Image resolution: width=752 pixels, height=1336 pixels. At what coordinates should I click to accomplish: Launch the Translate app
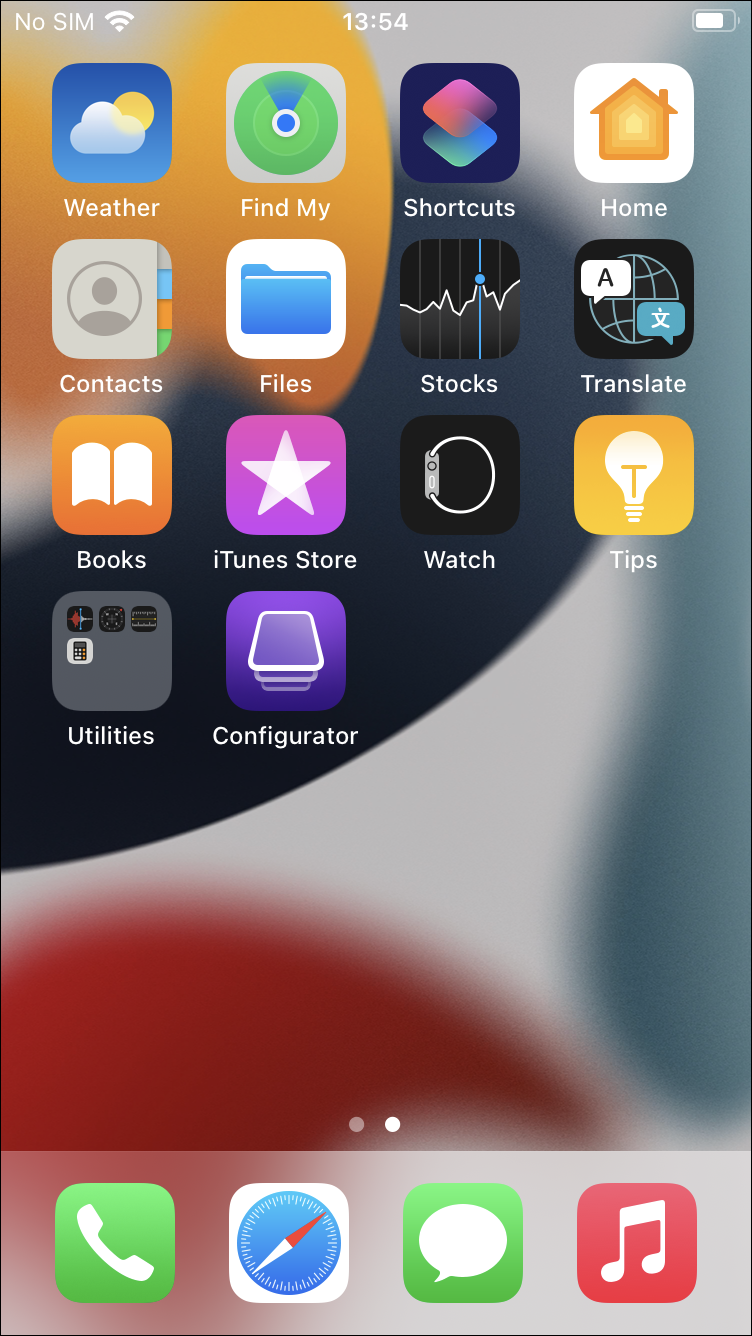(634, 299)
